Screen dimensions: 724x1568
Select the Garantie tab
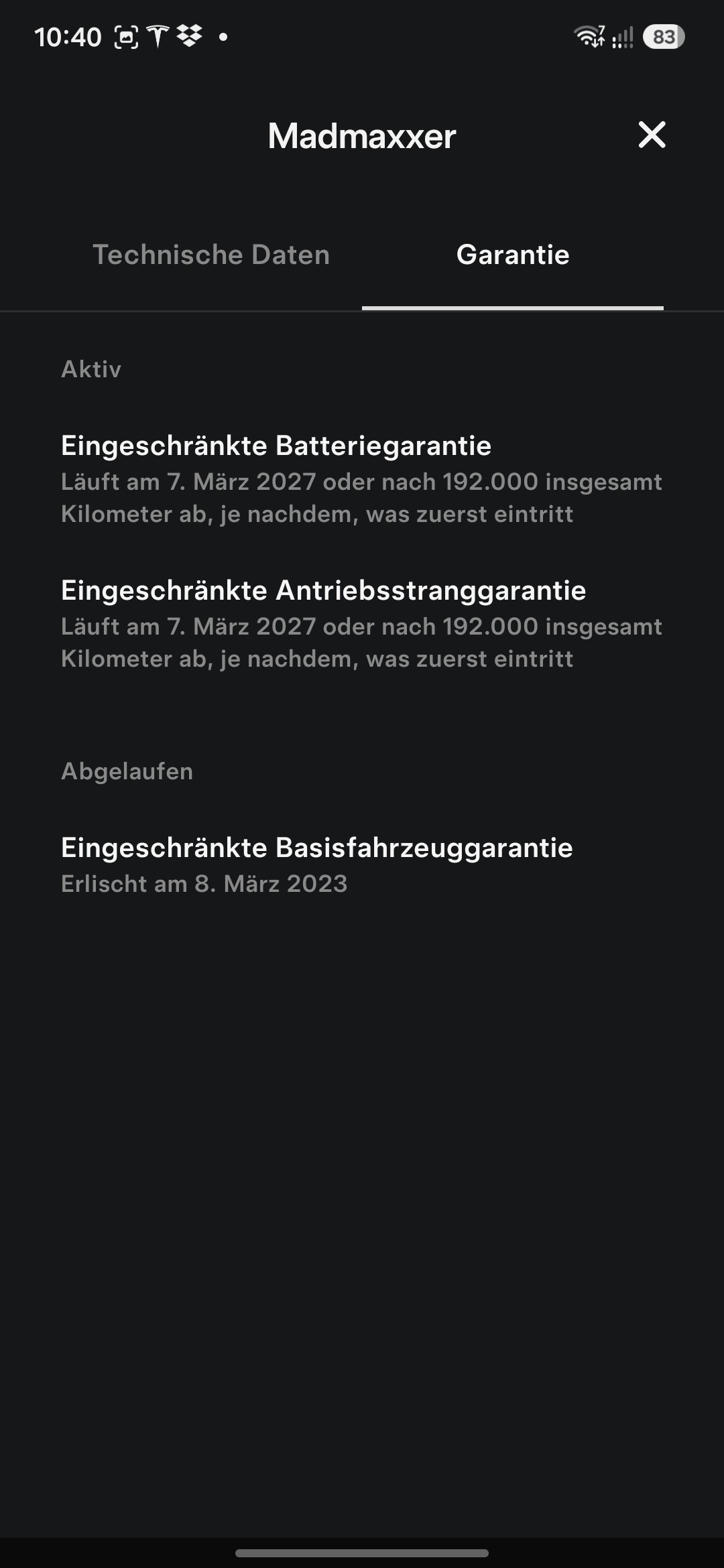pos(513,255)
